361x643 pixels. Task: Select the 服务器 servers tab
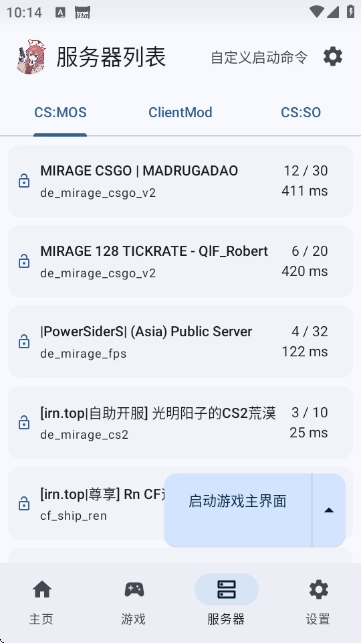pos(226,601)
